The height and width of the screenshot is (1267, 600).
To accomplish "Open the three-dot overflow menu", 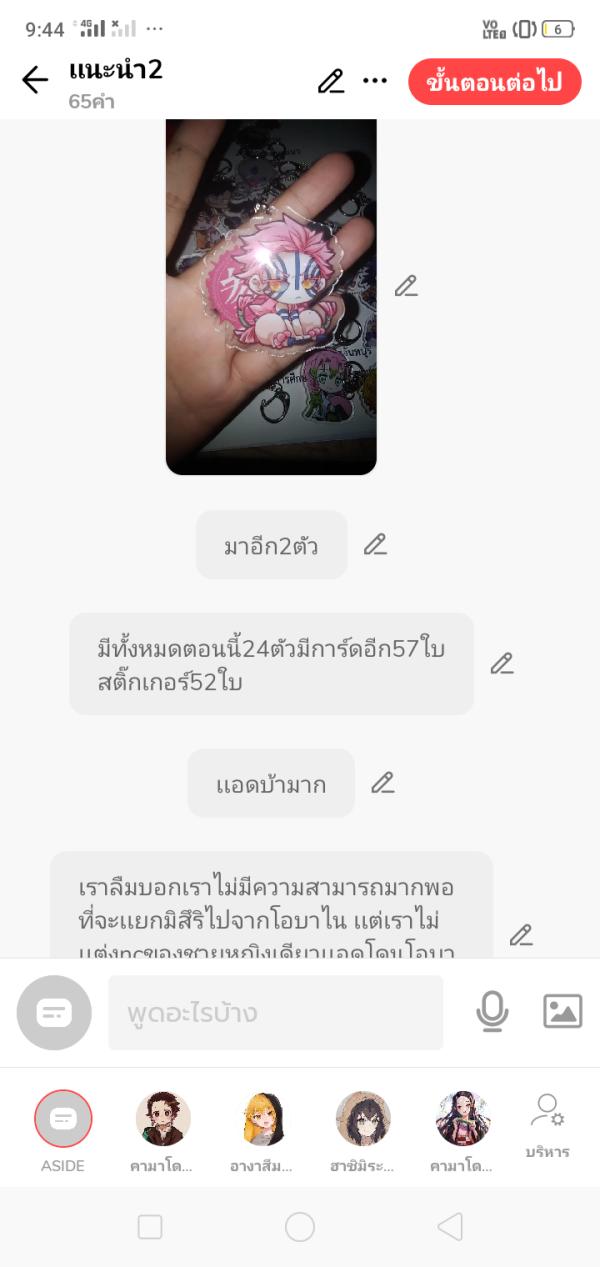I will point(375,81).
